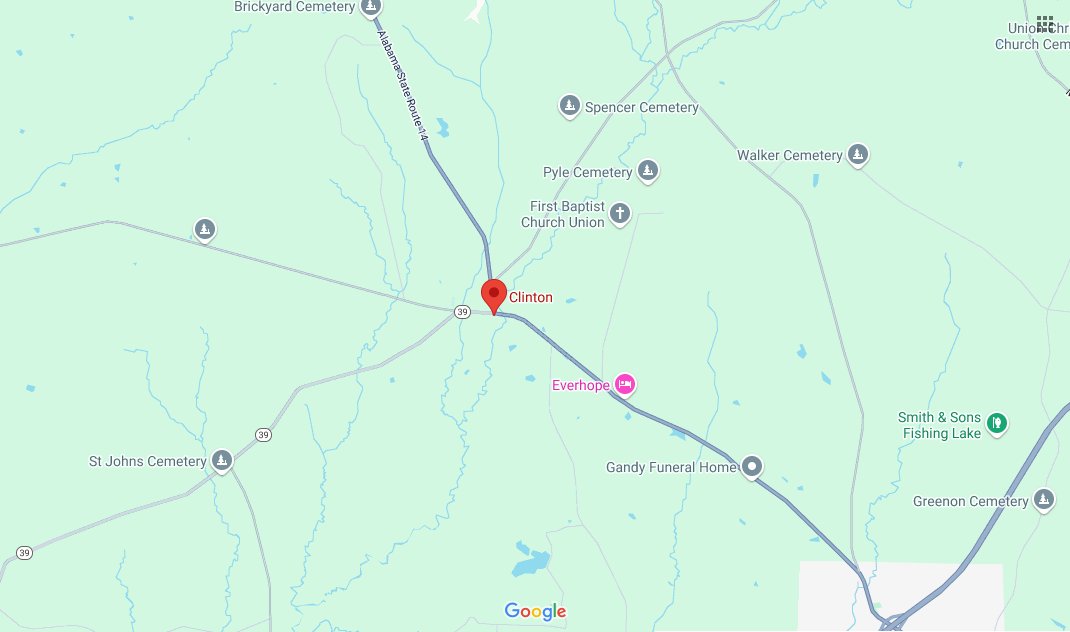The width and height of the screenshot is (1070, 632).
Task: Select the red Clinton location pin
Action: (x=493, y=295)
